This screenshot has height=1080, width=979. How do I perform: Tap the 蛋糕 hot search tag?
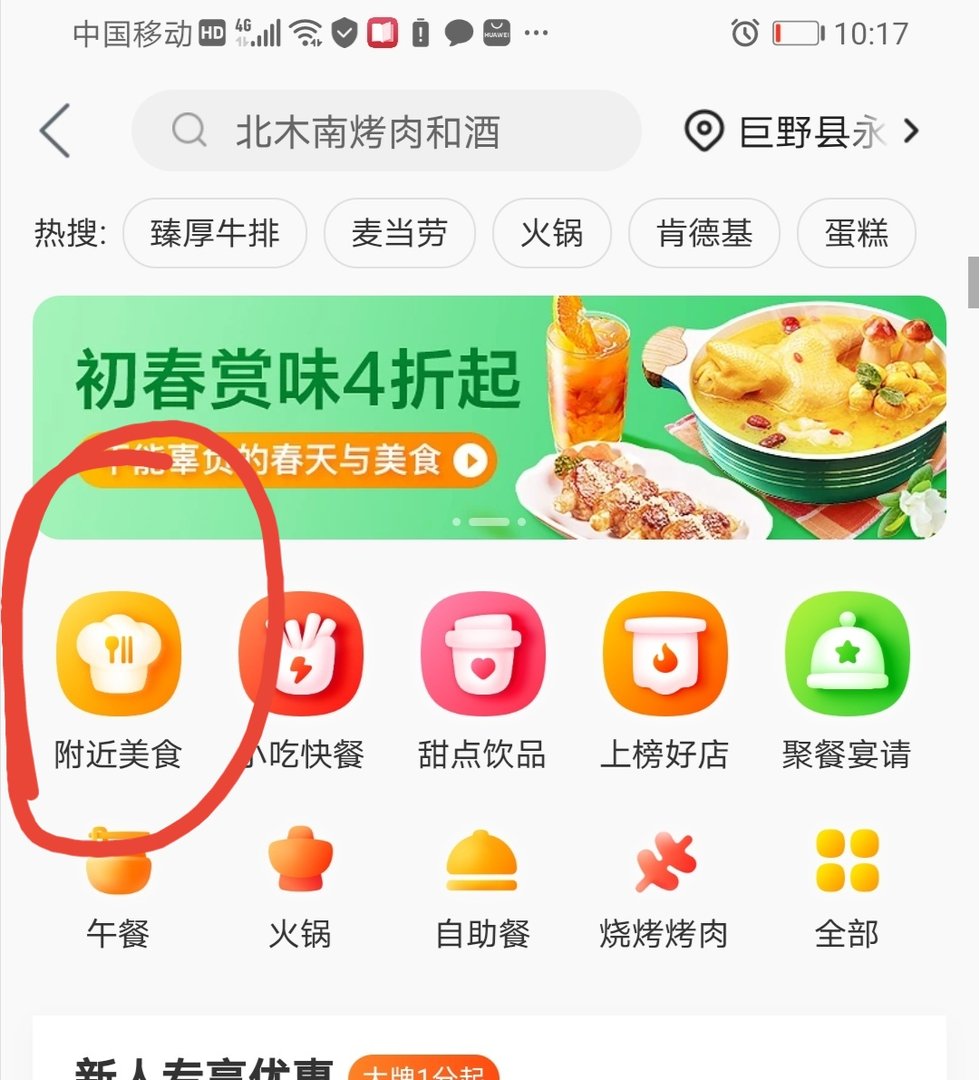click(x=856, y=233)
